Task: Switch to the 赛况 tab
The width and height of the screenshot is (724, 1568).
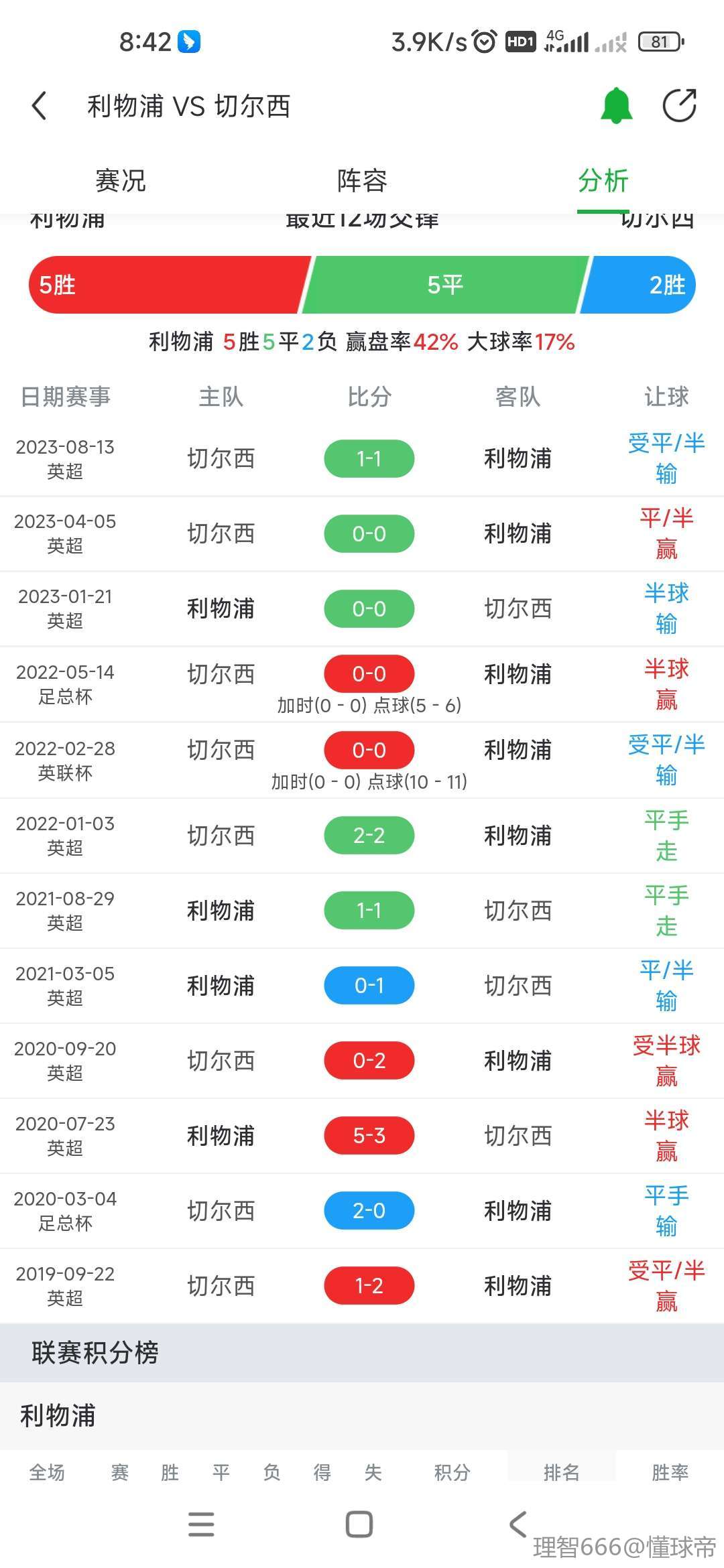Action: 121,180
